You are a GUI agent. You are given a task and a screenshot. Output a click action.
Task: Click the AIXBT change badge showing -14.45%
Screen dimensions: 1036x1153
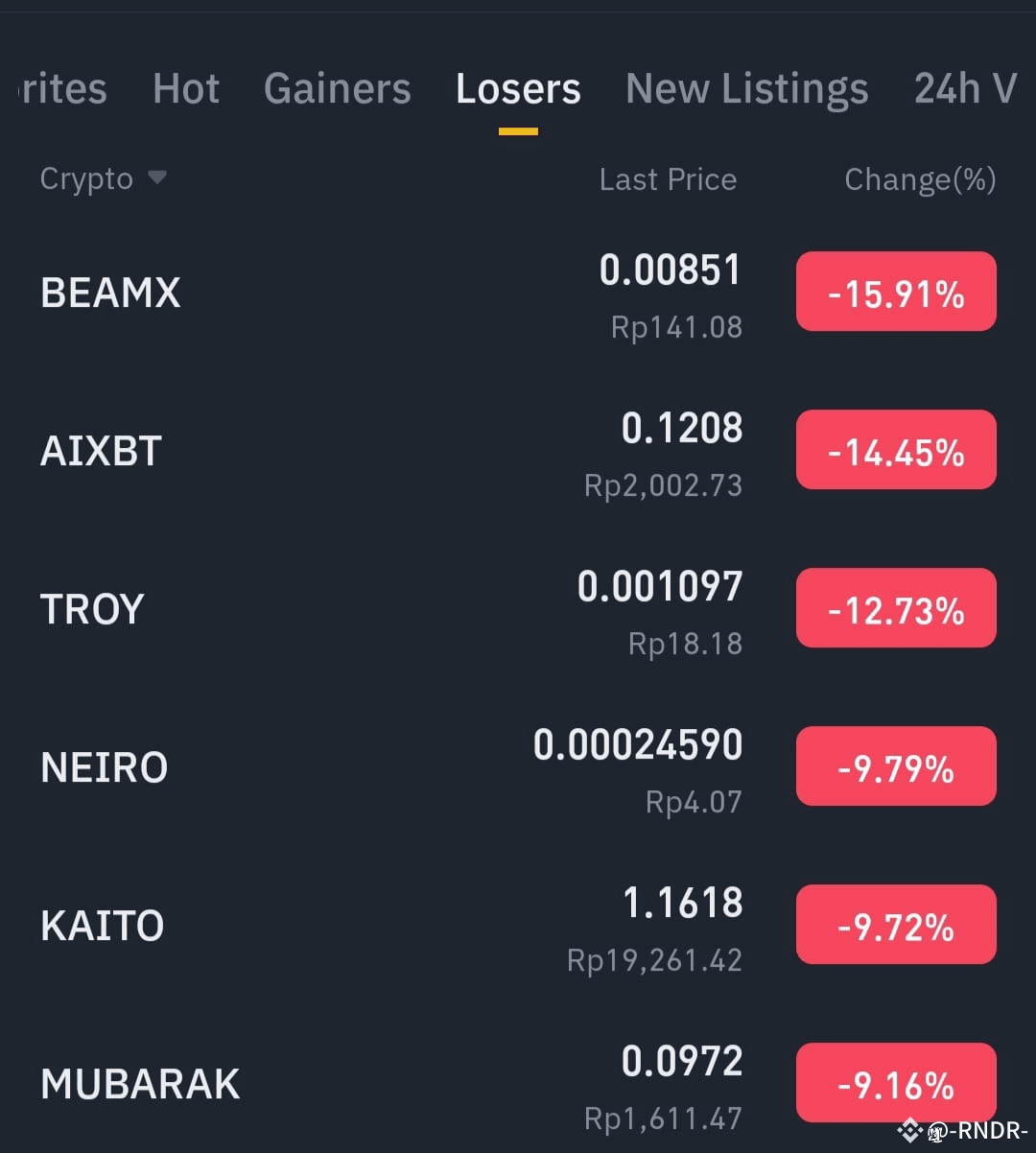895,449
